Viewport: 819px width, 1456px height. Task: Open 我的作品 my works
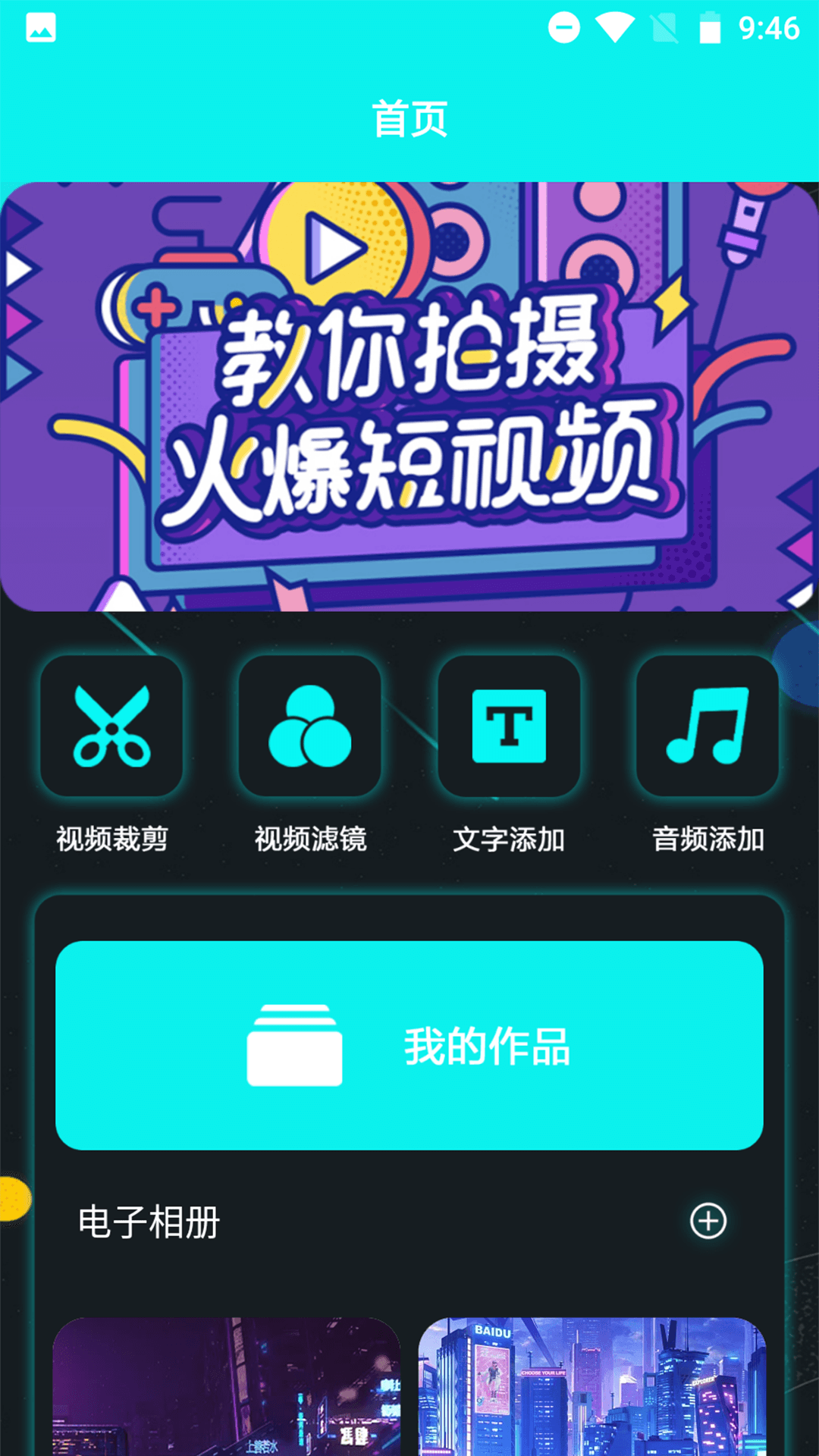point(409,1045)
